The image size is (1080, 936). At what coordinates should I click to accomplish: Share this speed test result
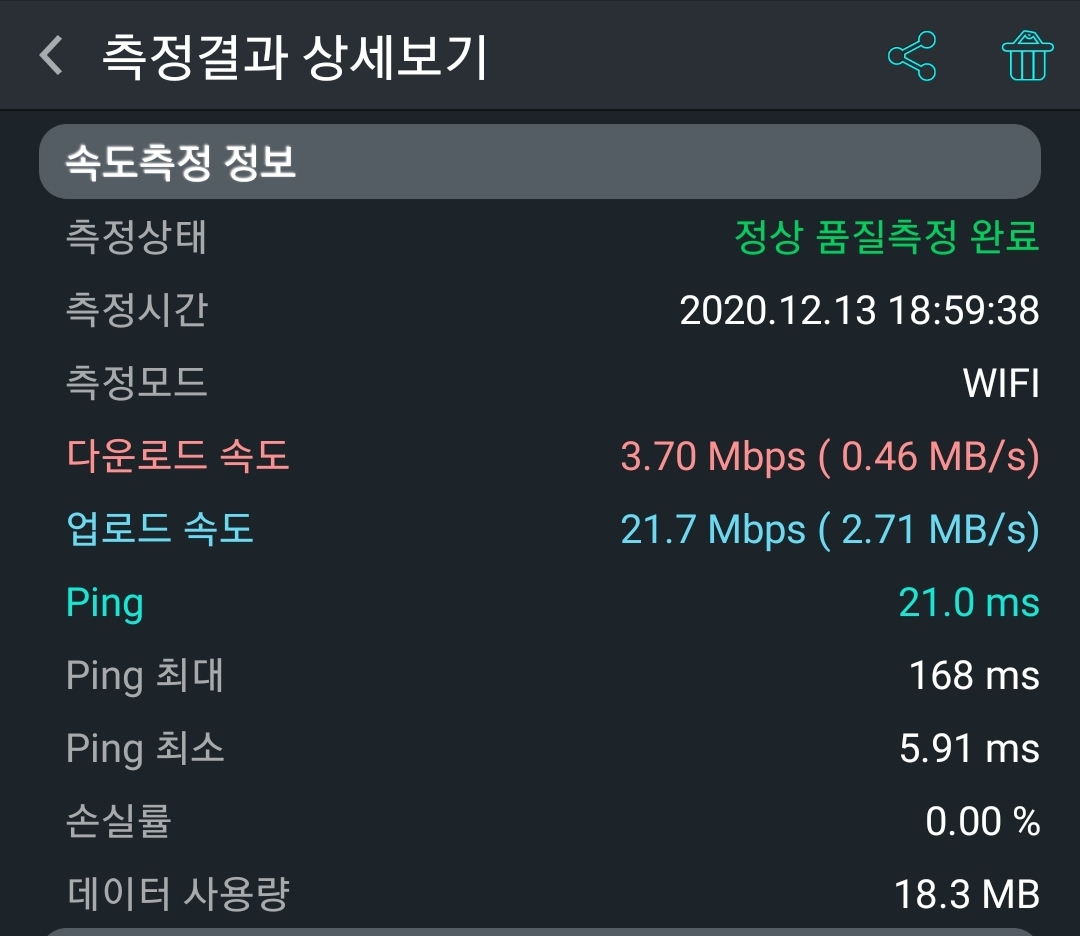912,56
